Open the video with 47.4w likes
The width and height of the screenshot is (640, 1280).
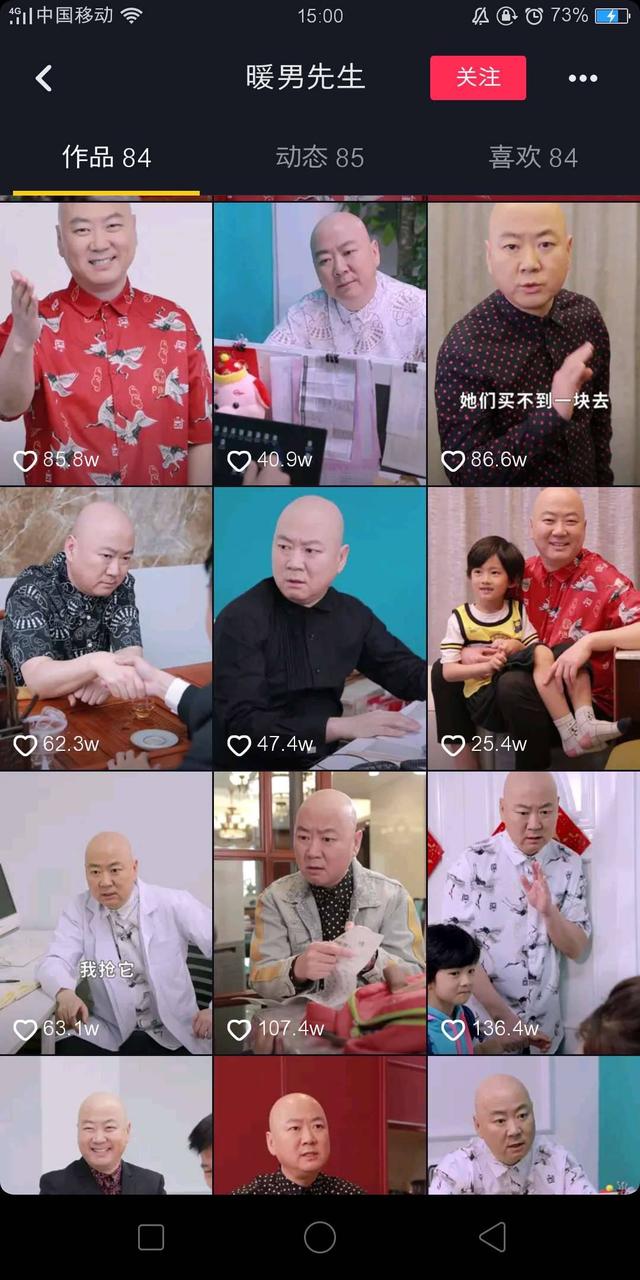click(320, 628)
